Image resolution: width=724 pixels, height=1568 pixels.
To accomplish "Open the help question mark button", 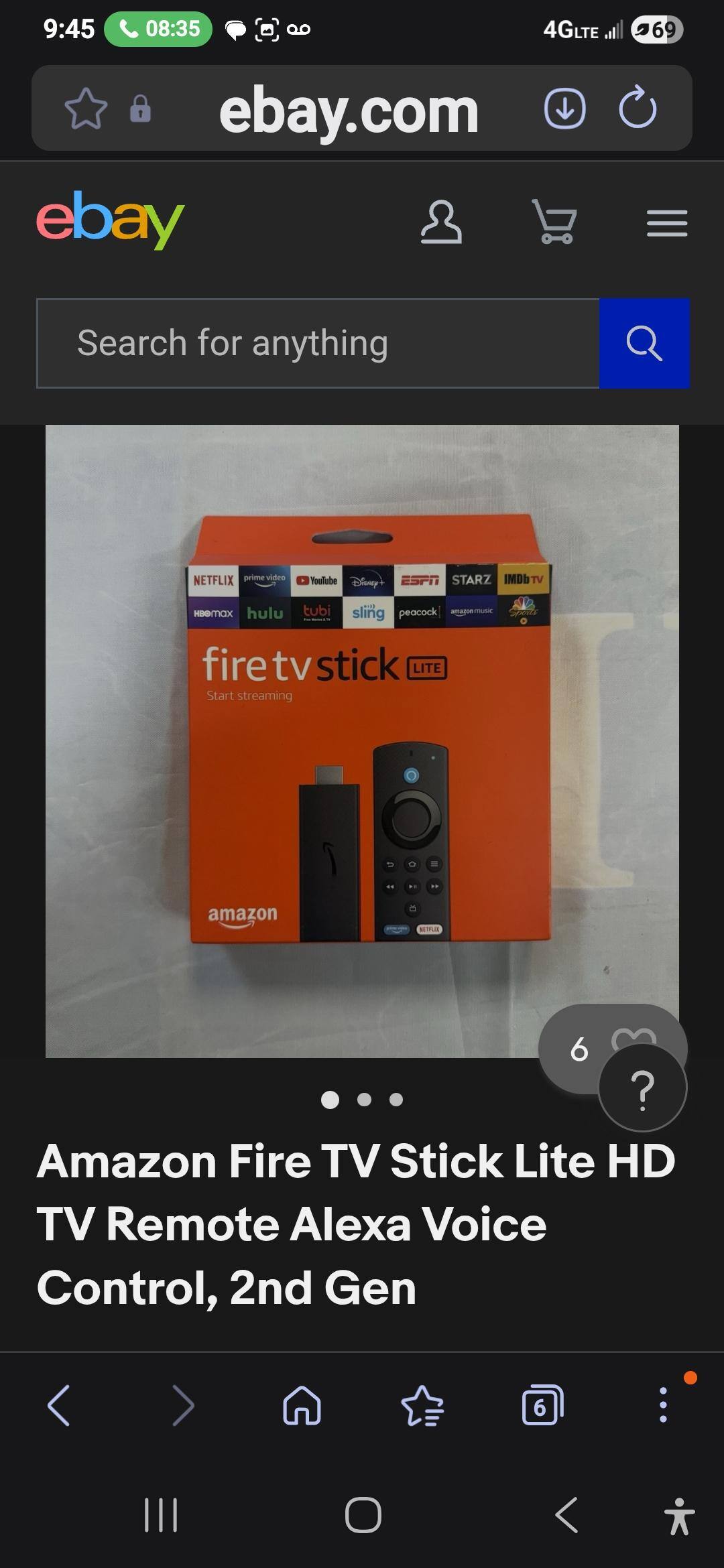I will coord(642,1088).
